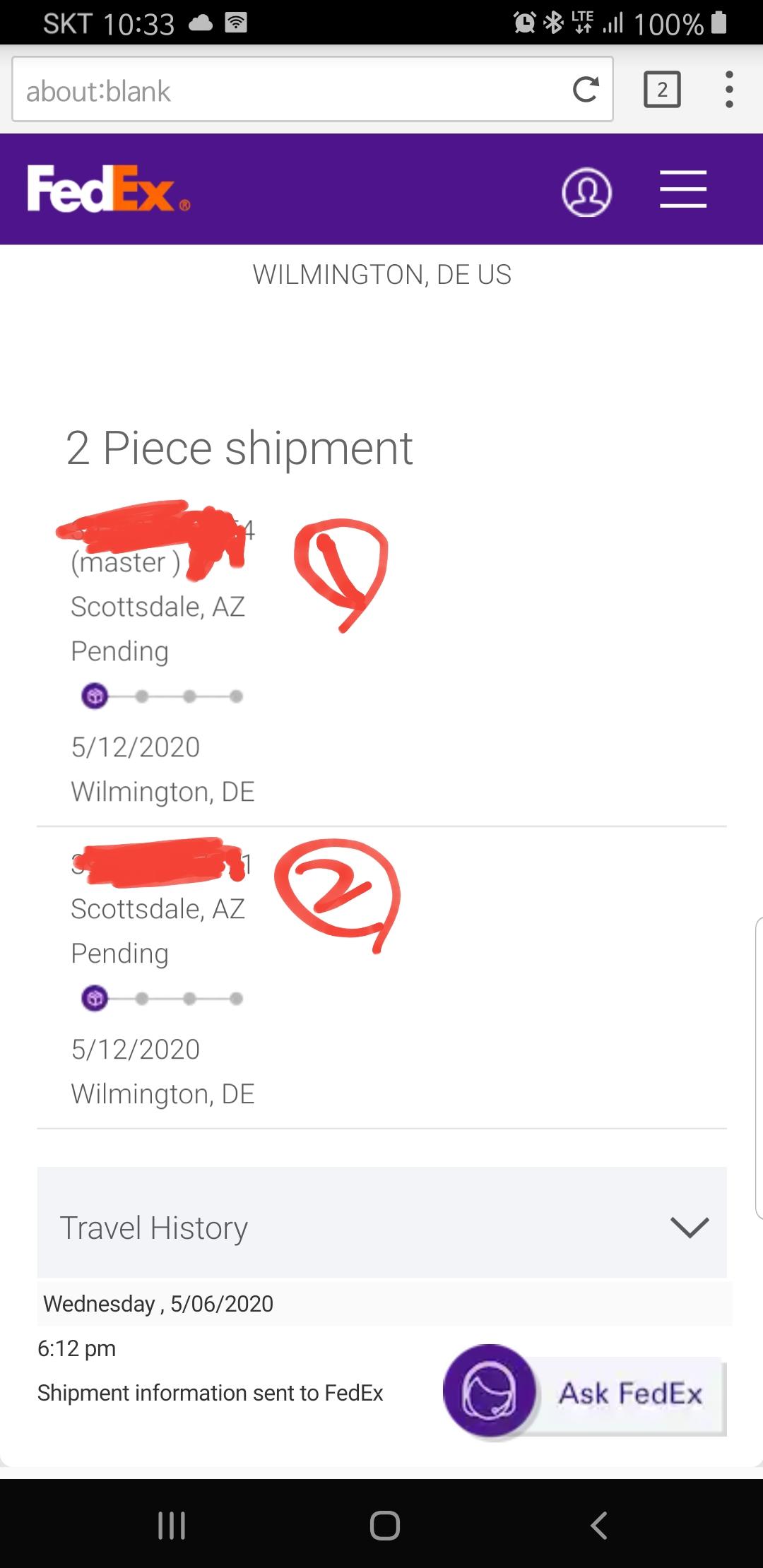This screenshot has width=763, height=1568.
Task: Open recent apps from the navigation bar
Action: (x=171, y=1525)
